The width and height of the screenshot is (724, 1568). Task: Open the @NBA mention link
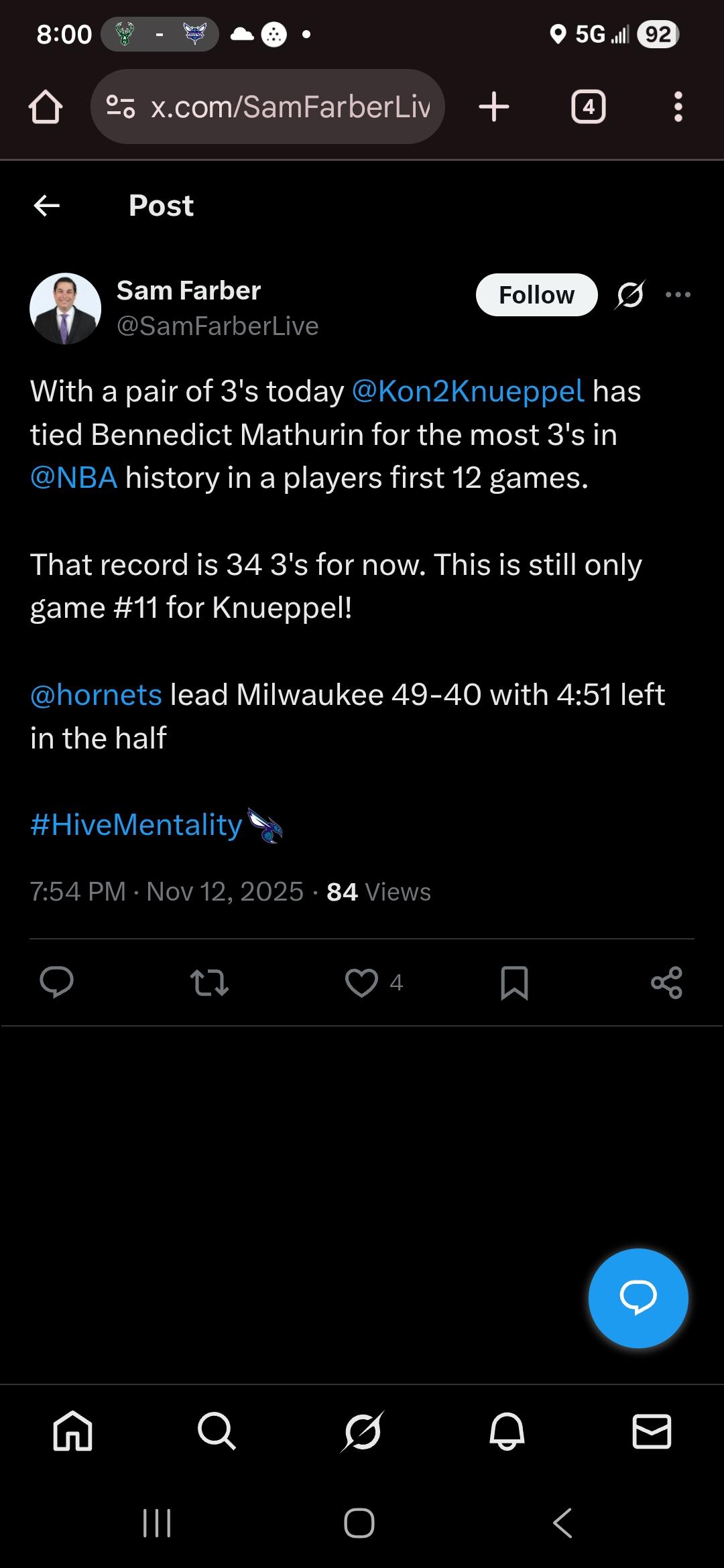tap(74, 478)
